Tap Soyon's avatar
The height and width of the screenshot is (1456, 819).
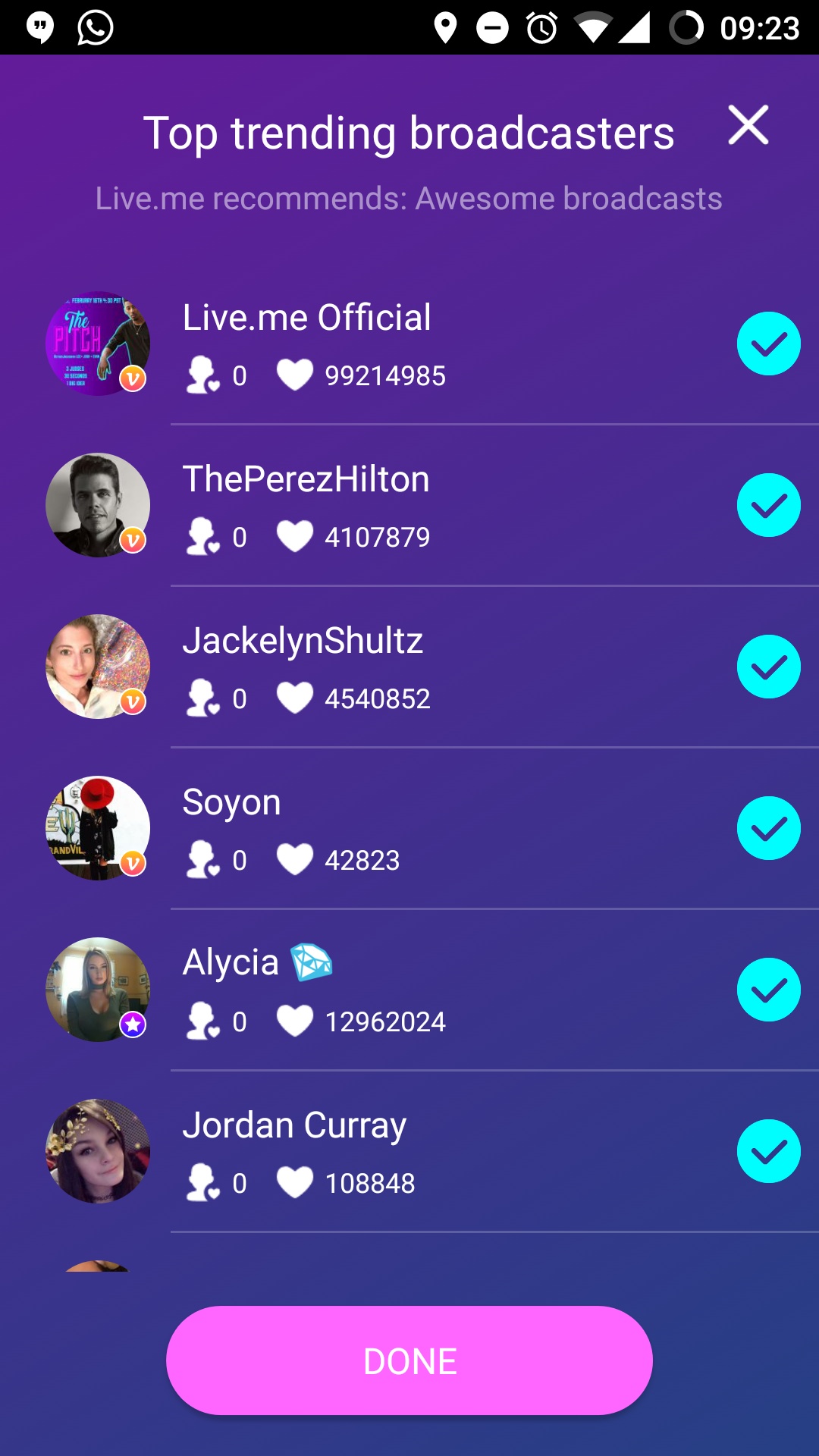click(x=98, y=828)
